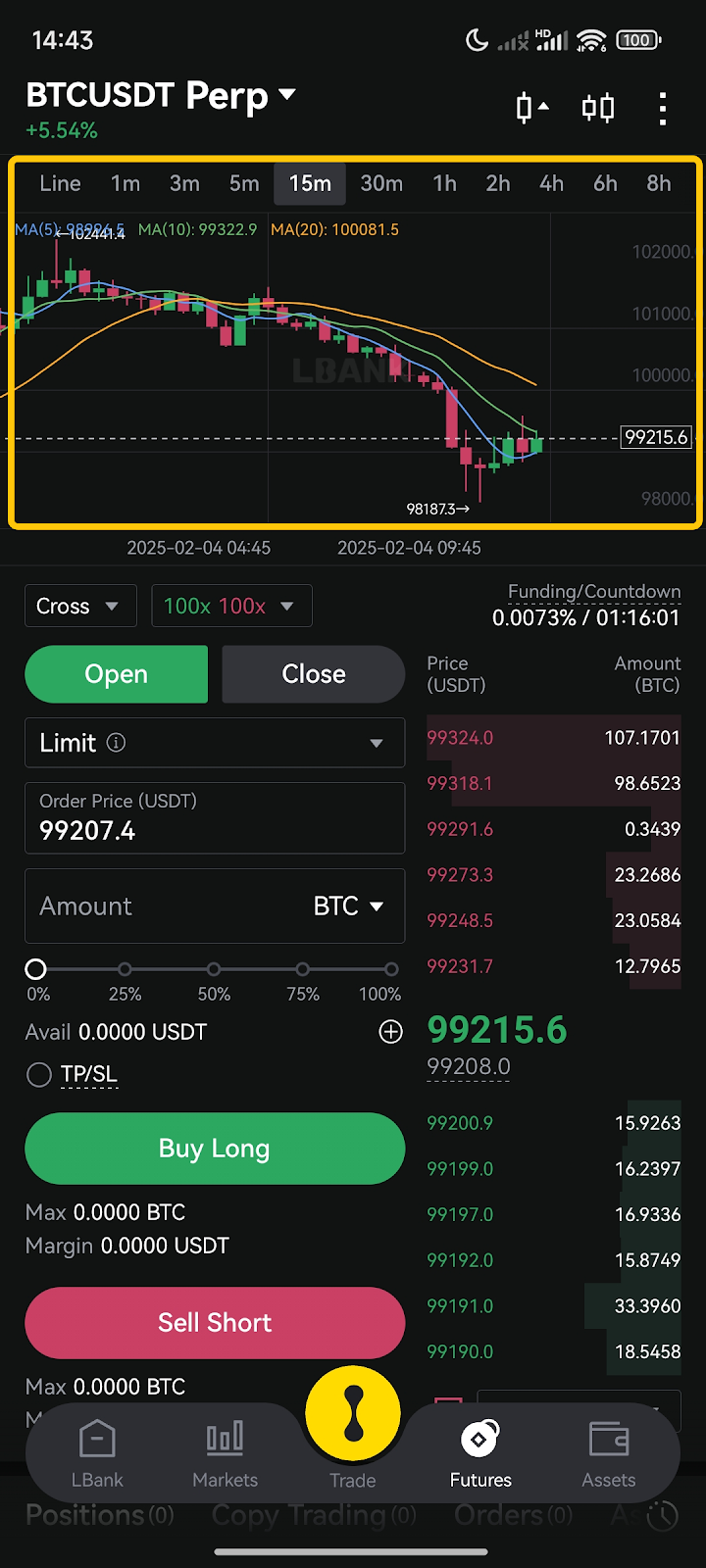Enable the TP/SL option
The height and width of the screenshot is (1568, 706).
tap(39, 1075)
